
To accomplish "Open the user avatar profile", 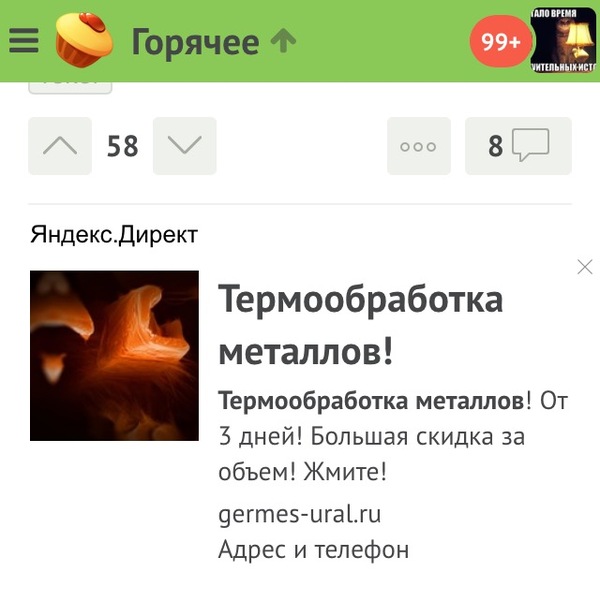I will pyautogui.click(x=563, y=41).
